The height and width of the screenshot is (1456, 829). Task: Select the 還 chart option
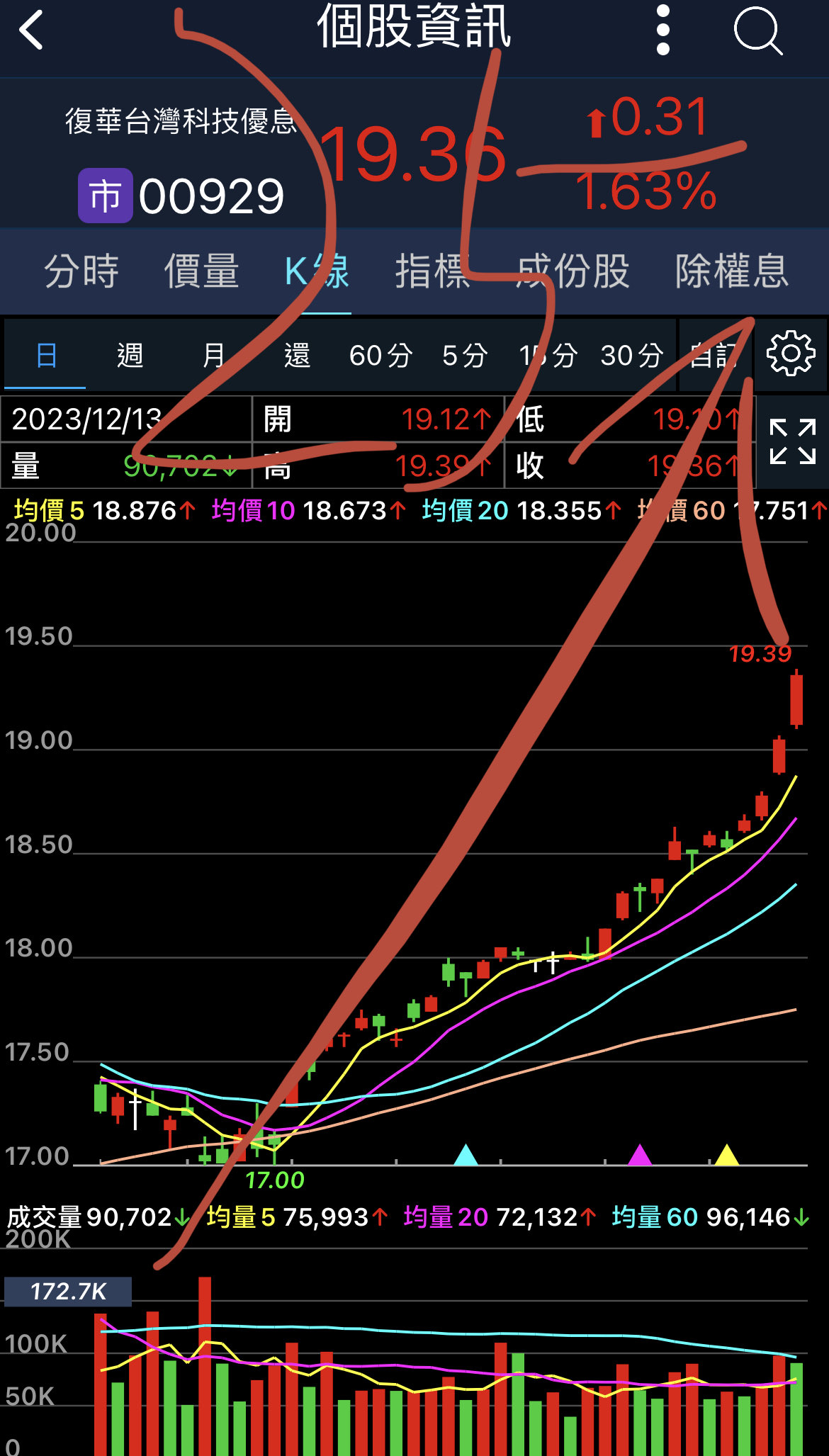pyautogui.click(x=297, y=355)
